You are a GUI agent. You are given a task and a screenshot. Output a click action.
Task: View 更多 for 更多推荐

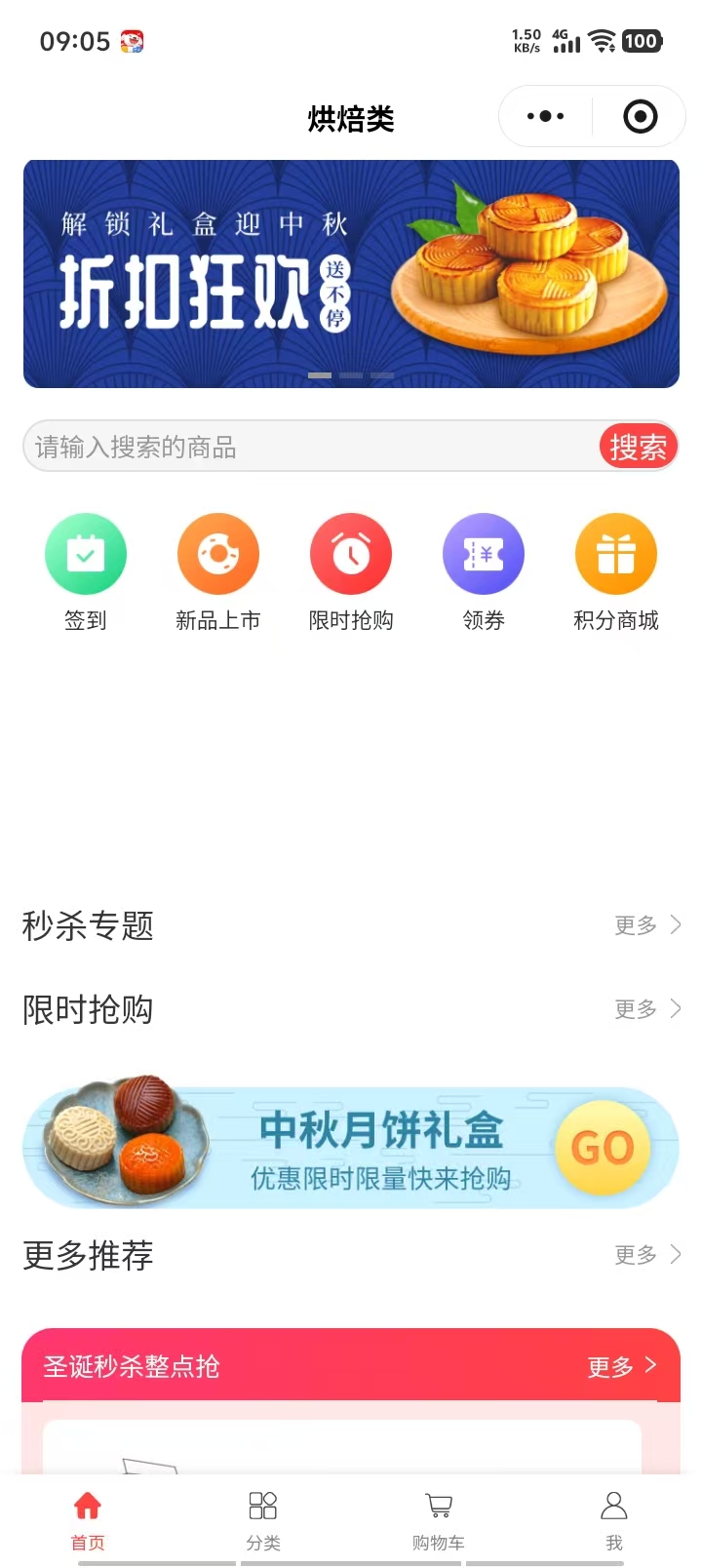tap(646, 1255)
